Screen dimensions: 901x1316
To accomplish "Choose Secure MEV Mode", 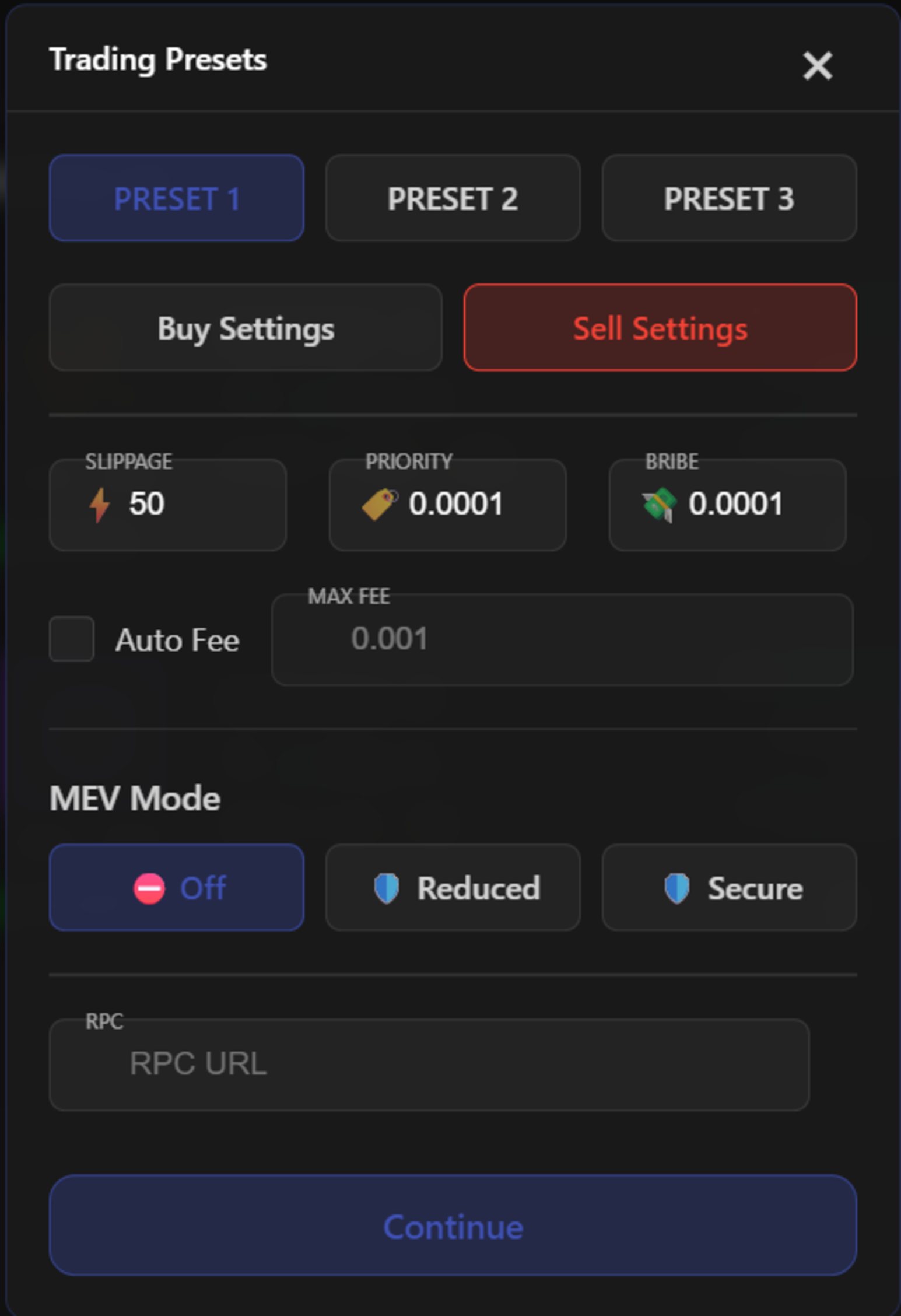I will 729,888.
